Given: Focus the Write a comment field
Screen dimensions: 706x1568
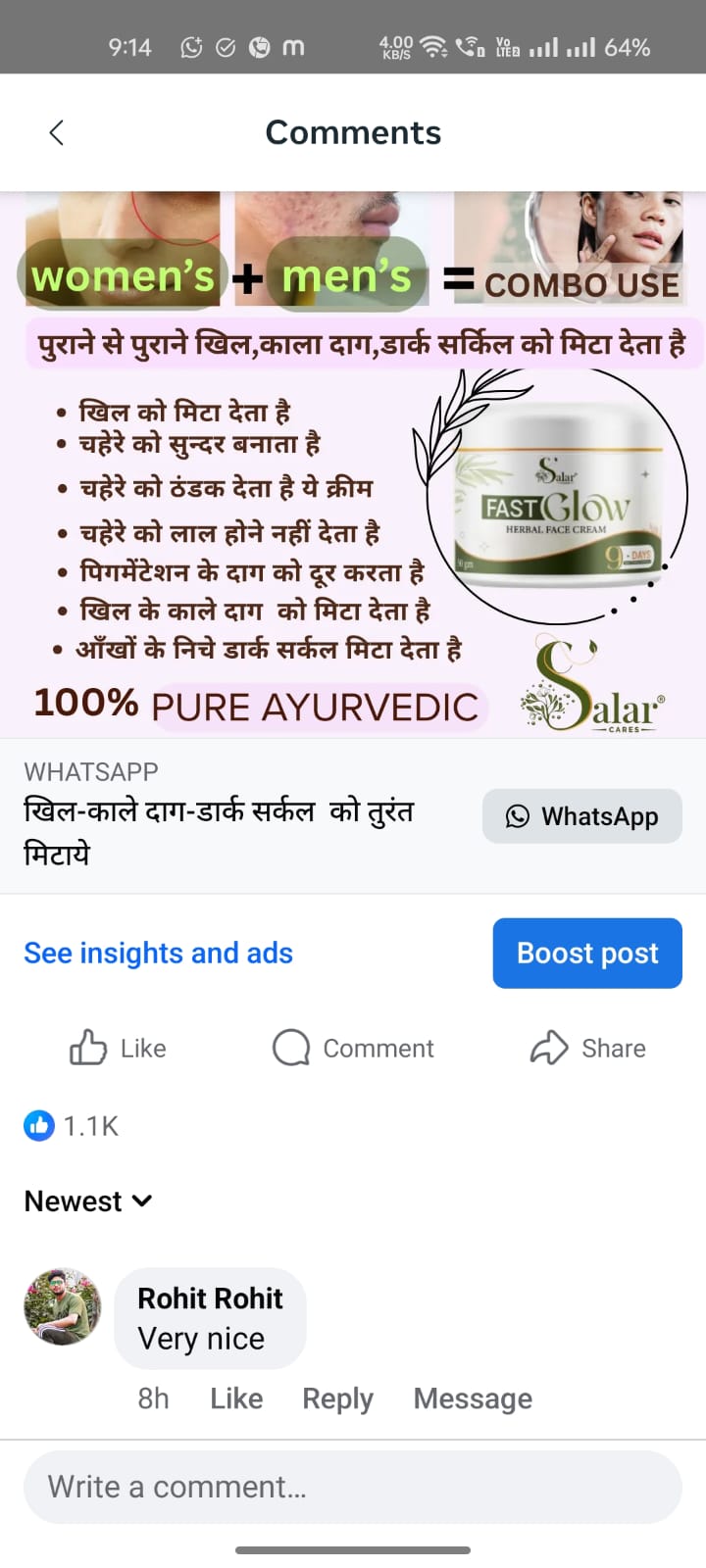Looking at the screenshot, I should pos(353,1487).
